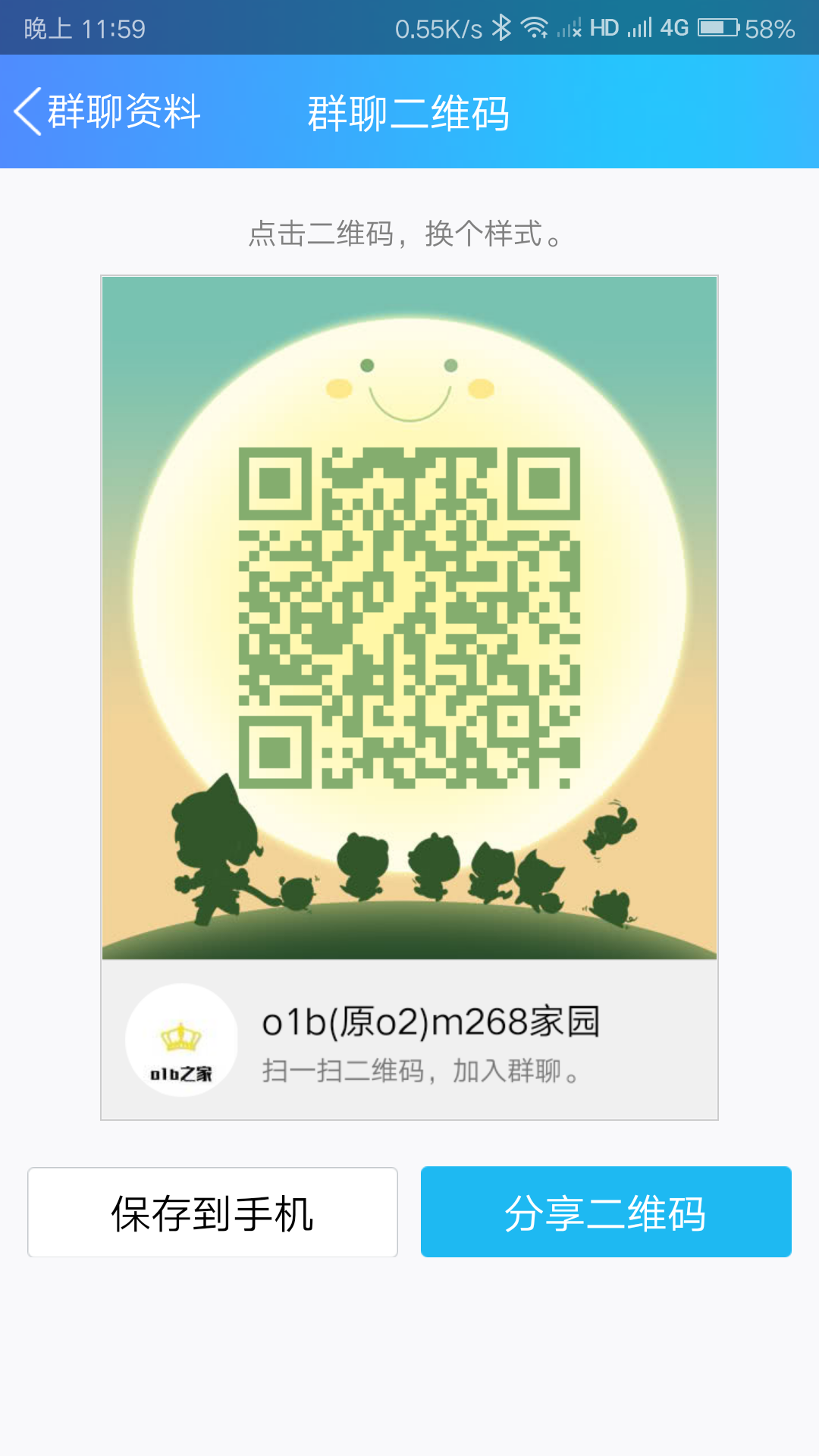819x1456 pixels.
Task: Tap 分享二维码 to share
Action: [x=606, y=1212]
